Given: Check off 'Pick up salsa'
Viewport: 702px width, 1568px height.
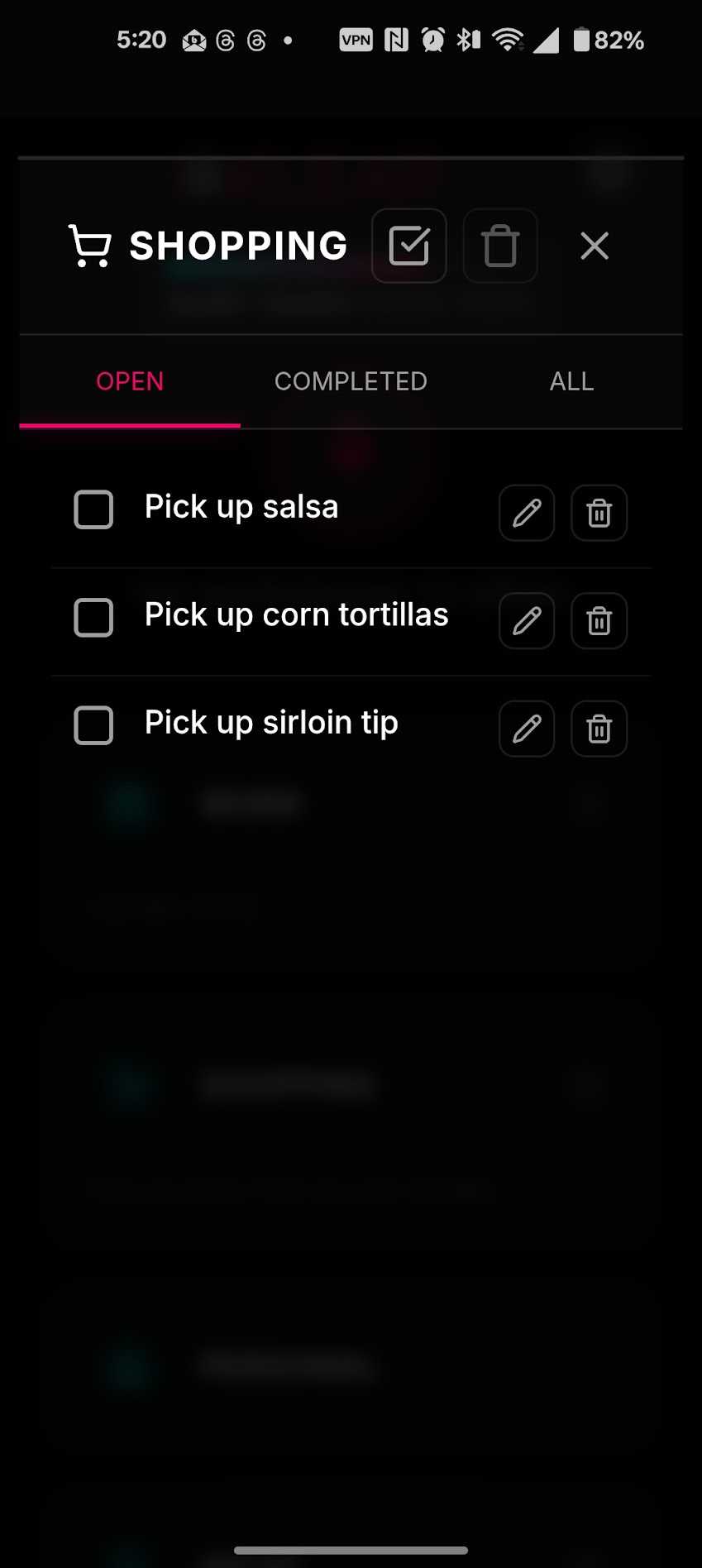Looking at the screenshot, I should 93,510.
